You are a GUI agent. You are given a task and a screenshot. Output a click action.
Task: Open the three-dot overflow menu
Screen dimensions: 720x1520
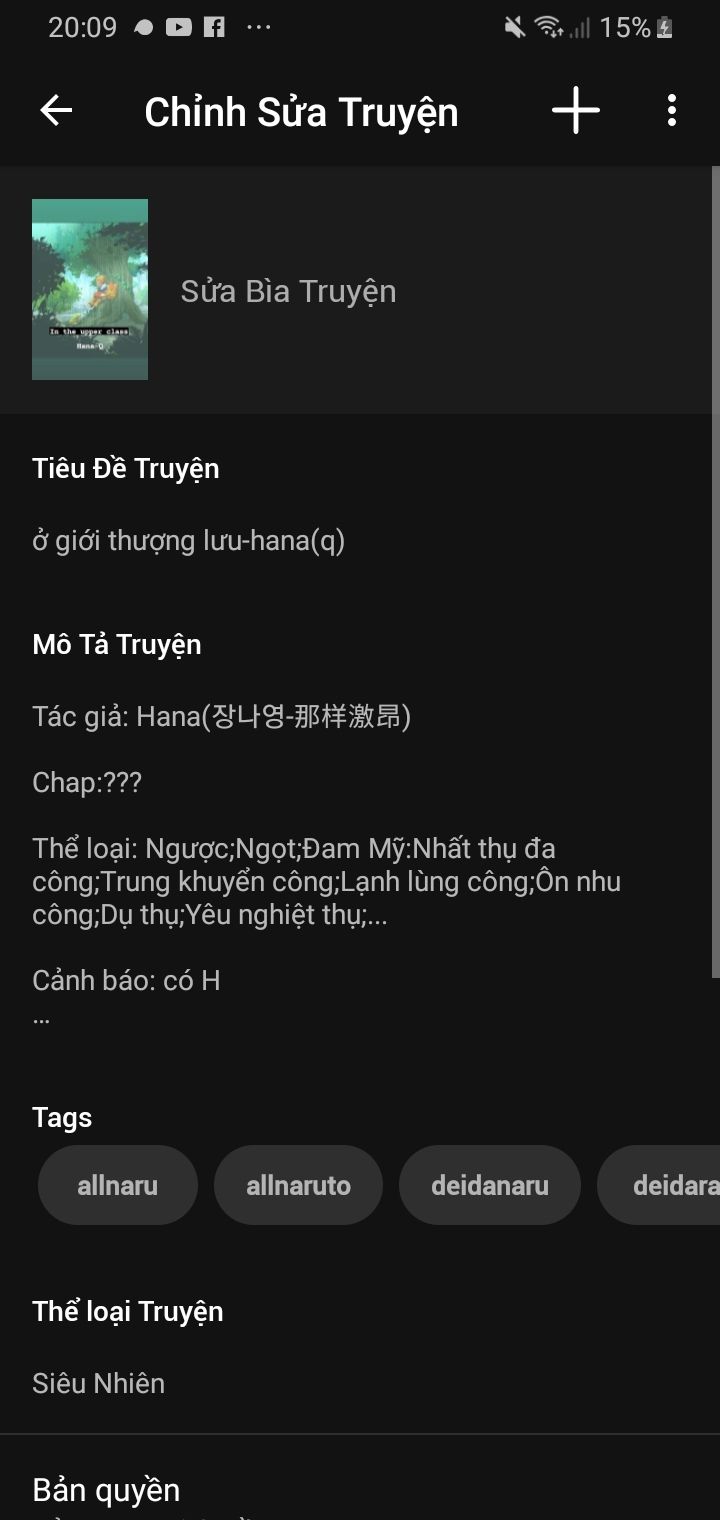(672, 111)
